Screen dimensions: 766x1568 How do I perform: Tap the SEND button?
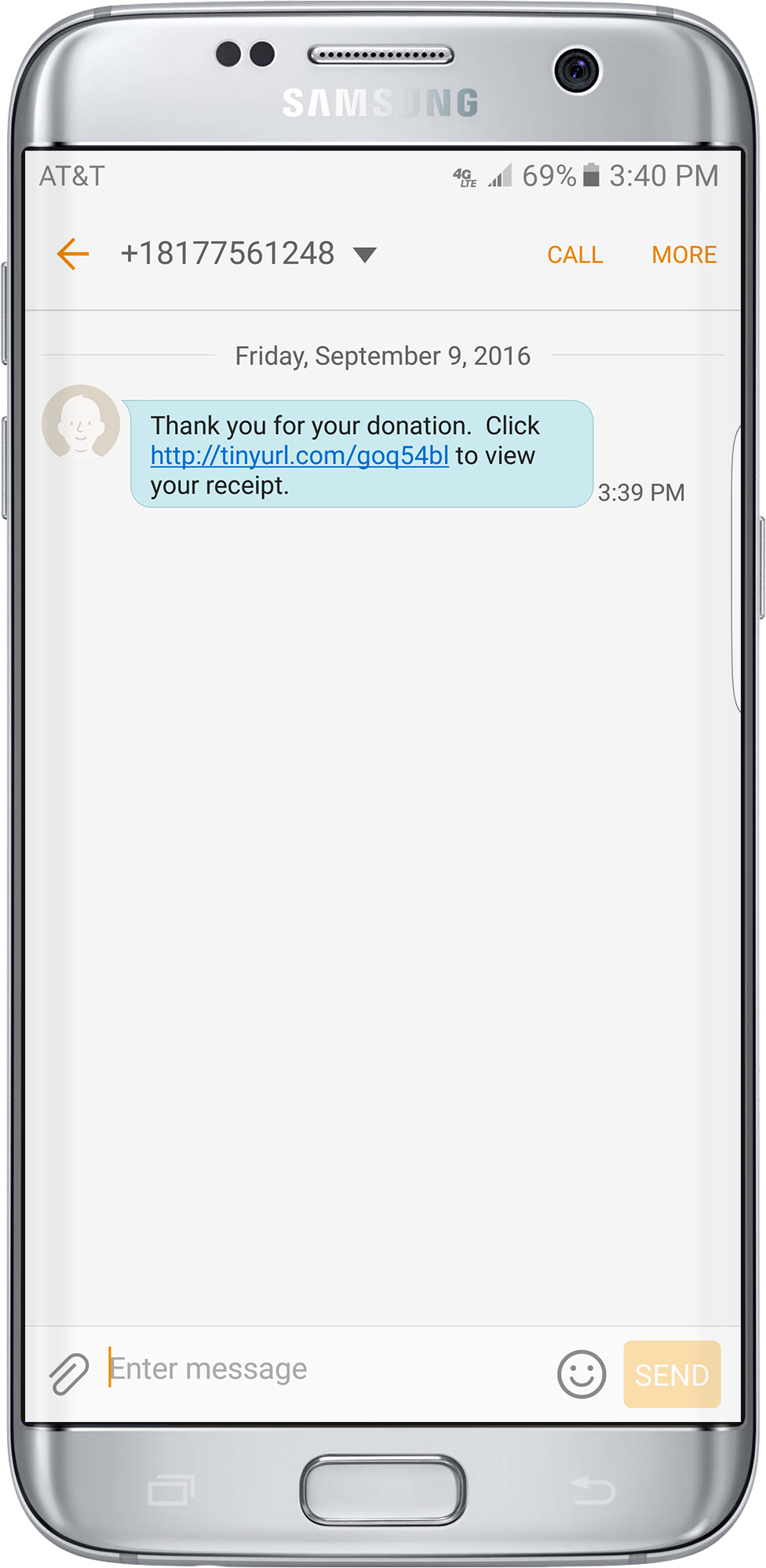pos(672,1374)
